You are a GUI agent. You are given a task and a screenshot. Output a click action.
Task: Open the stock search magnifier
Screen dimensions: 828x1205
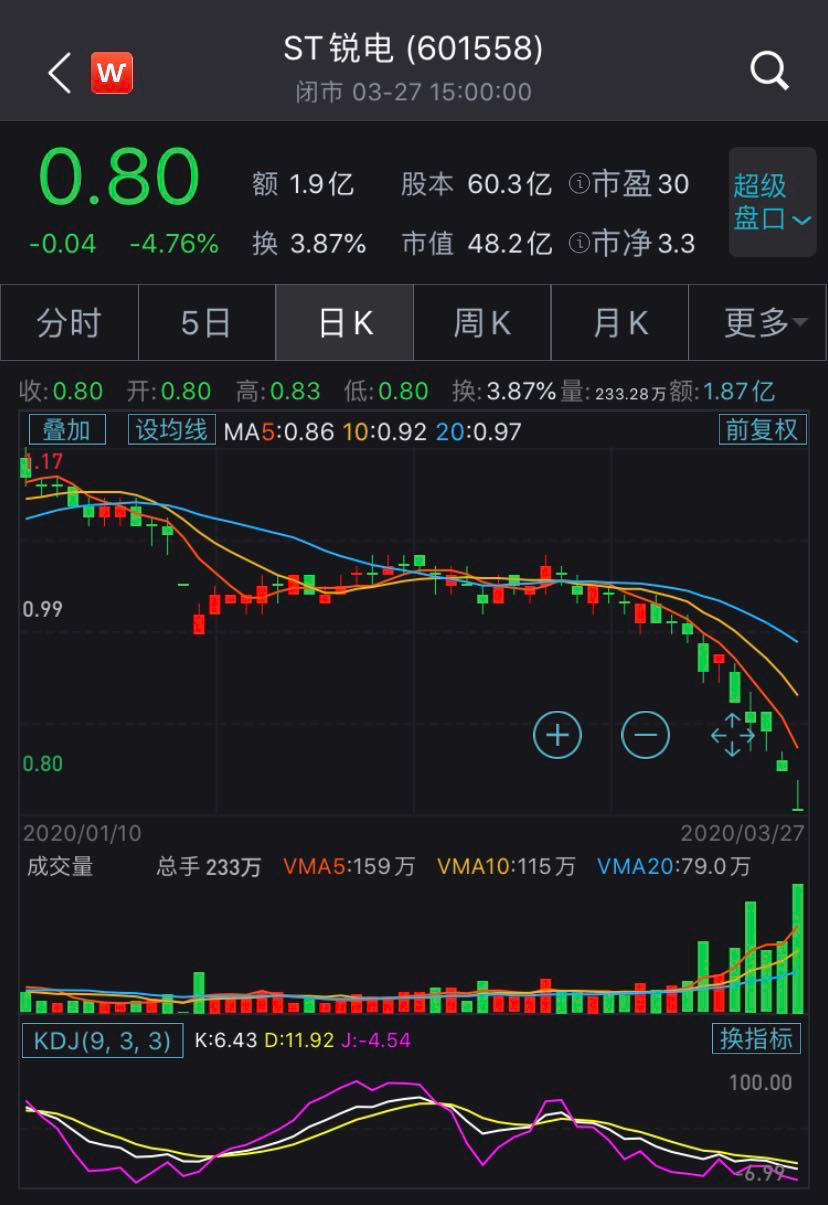pos(769,72)
